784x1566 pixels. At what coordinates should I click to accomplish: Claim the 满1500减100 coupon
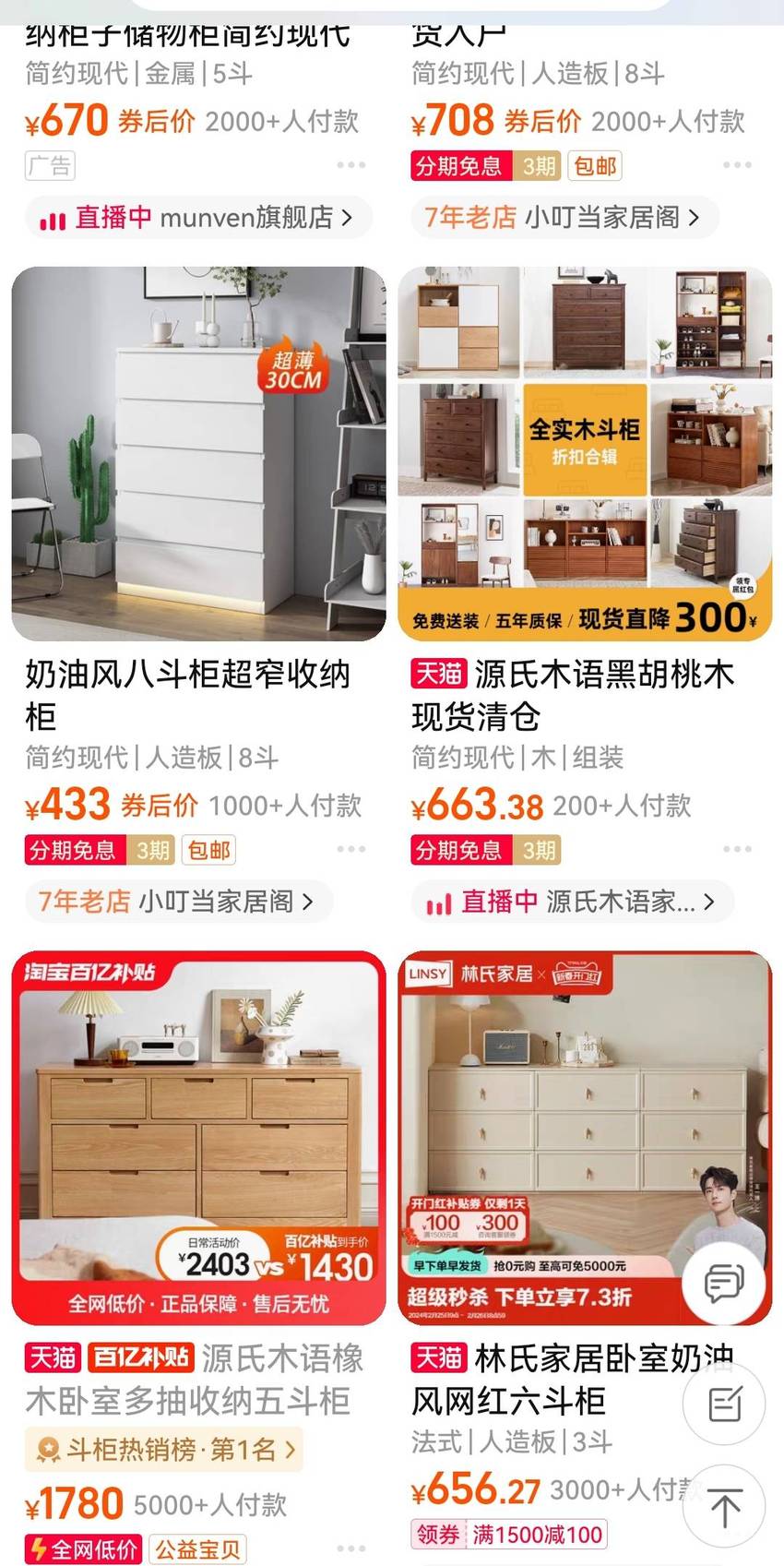pyautogui.click(x=509, y=1535)
